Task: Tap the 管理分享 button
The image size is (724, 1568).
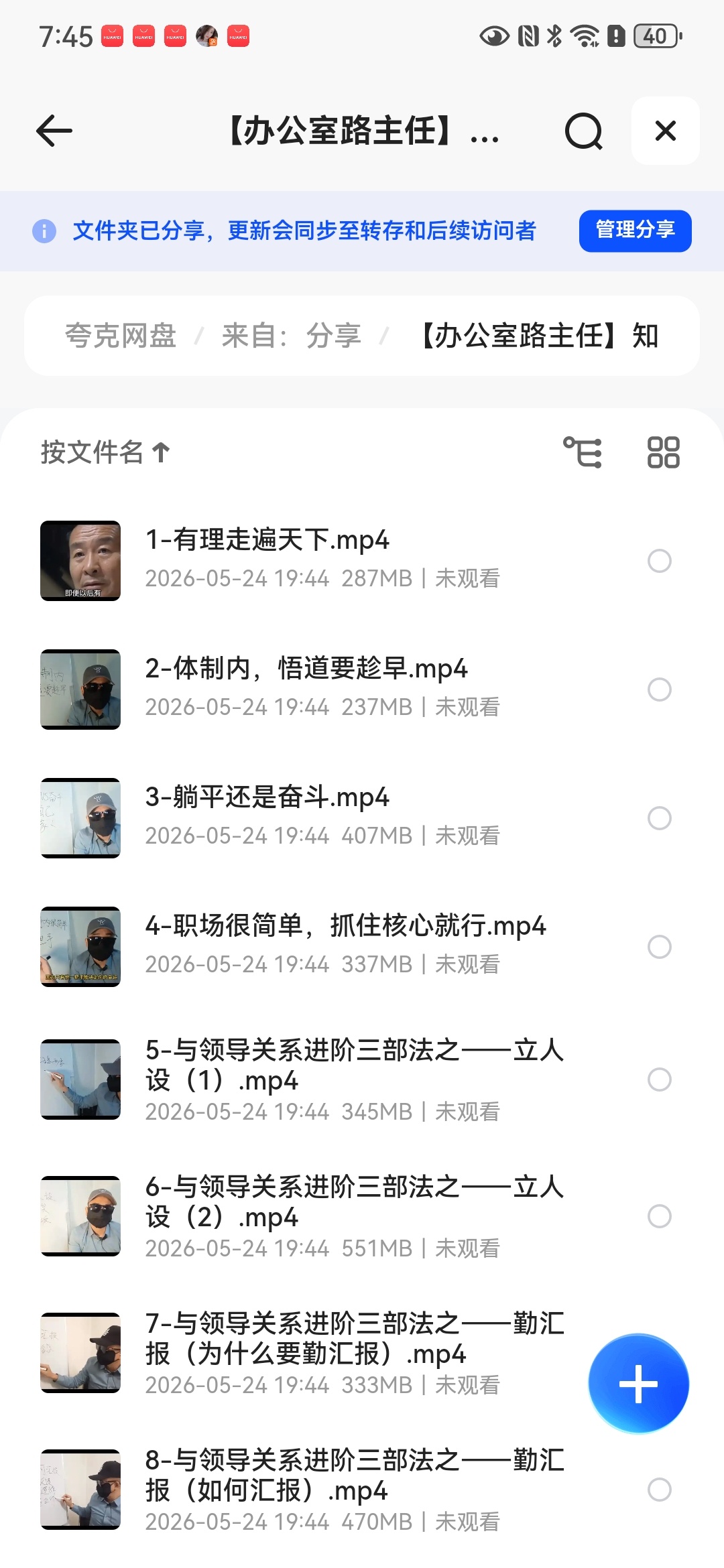Action: 635,231
